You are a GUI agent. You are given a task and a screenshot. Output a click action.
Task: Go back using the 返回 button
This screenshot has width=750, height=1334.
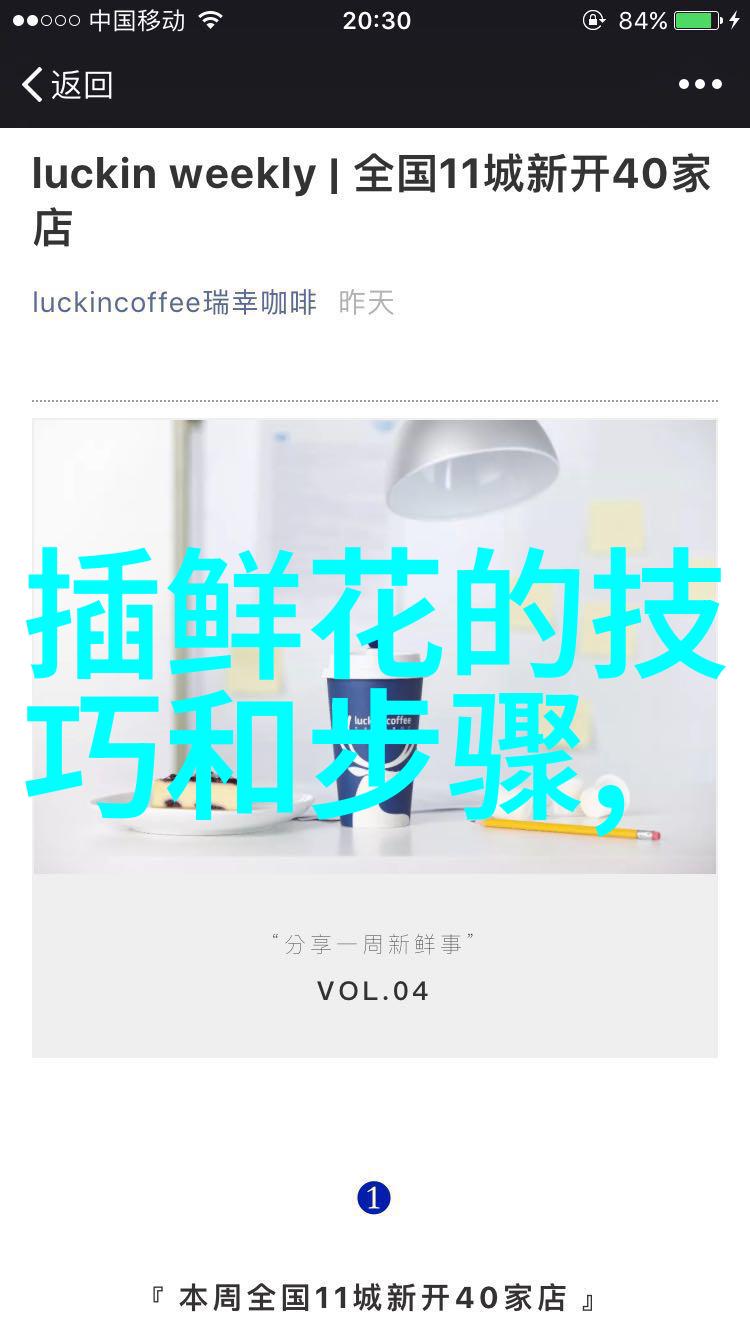[66, 85]
